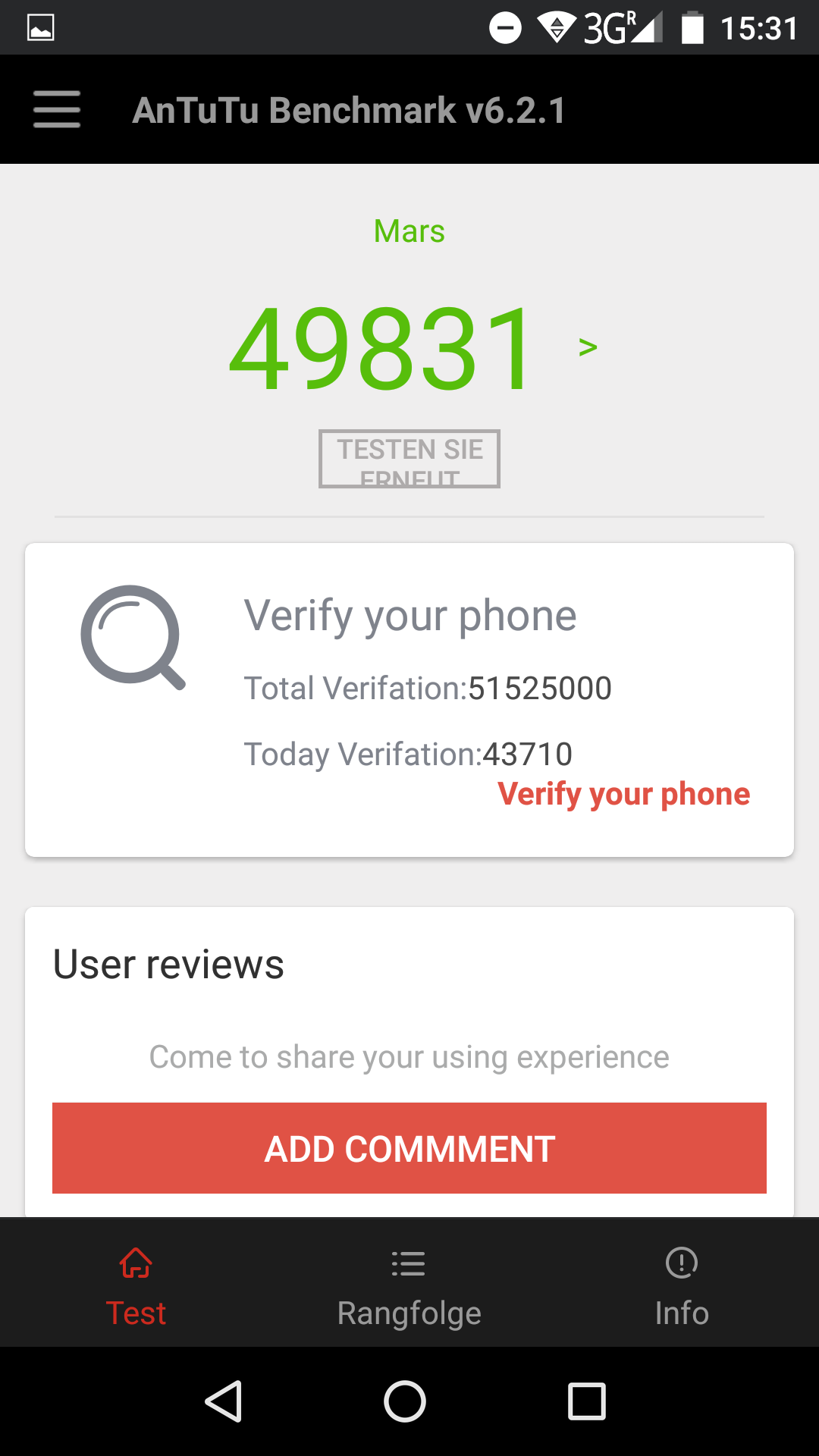This screenshot has height=1456, width=819.
Task: View score details via the arrow beside 49831
Action: 588,347
